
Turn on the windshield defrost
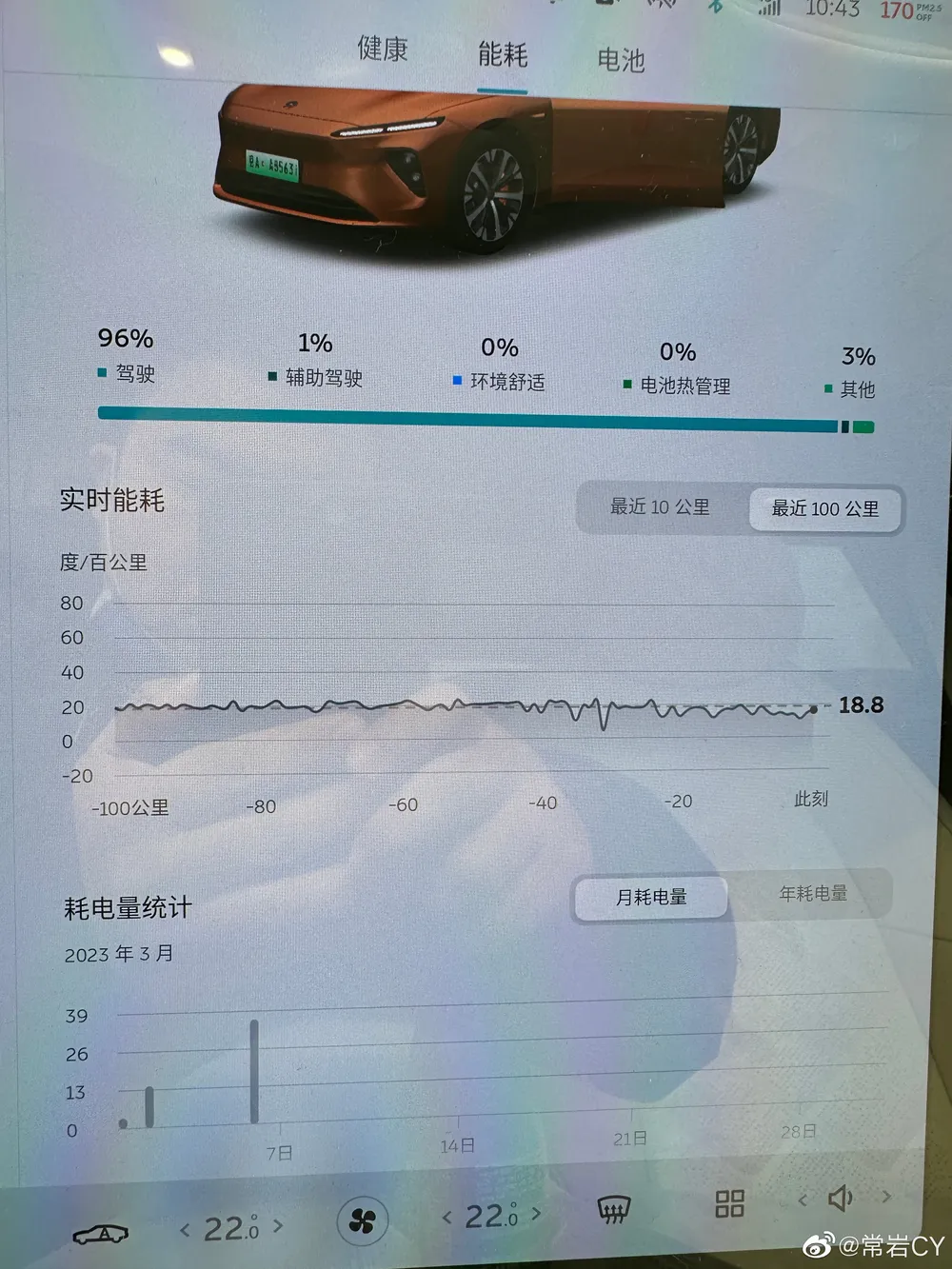[x=613, y=1210]
